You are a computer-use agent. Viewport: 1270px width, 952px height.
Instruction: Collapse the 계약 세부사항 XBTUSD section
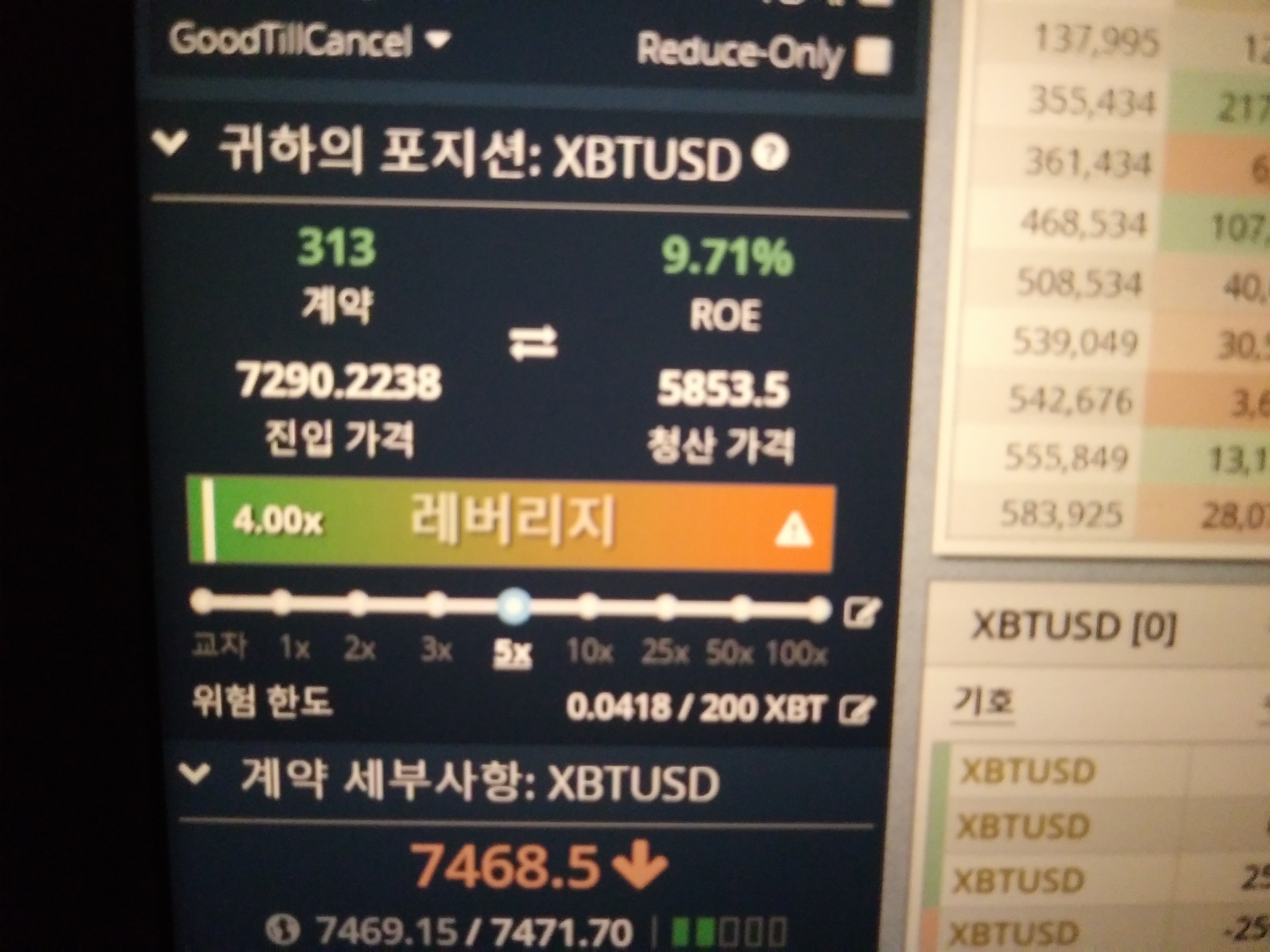[195, 774]
